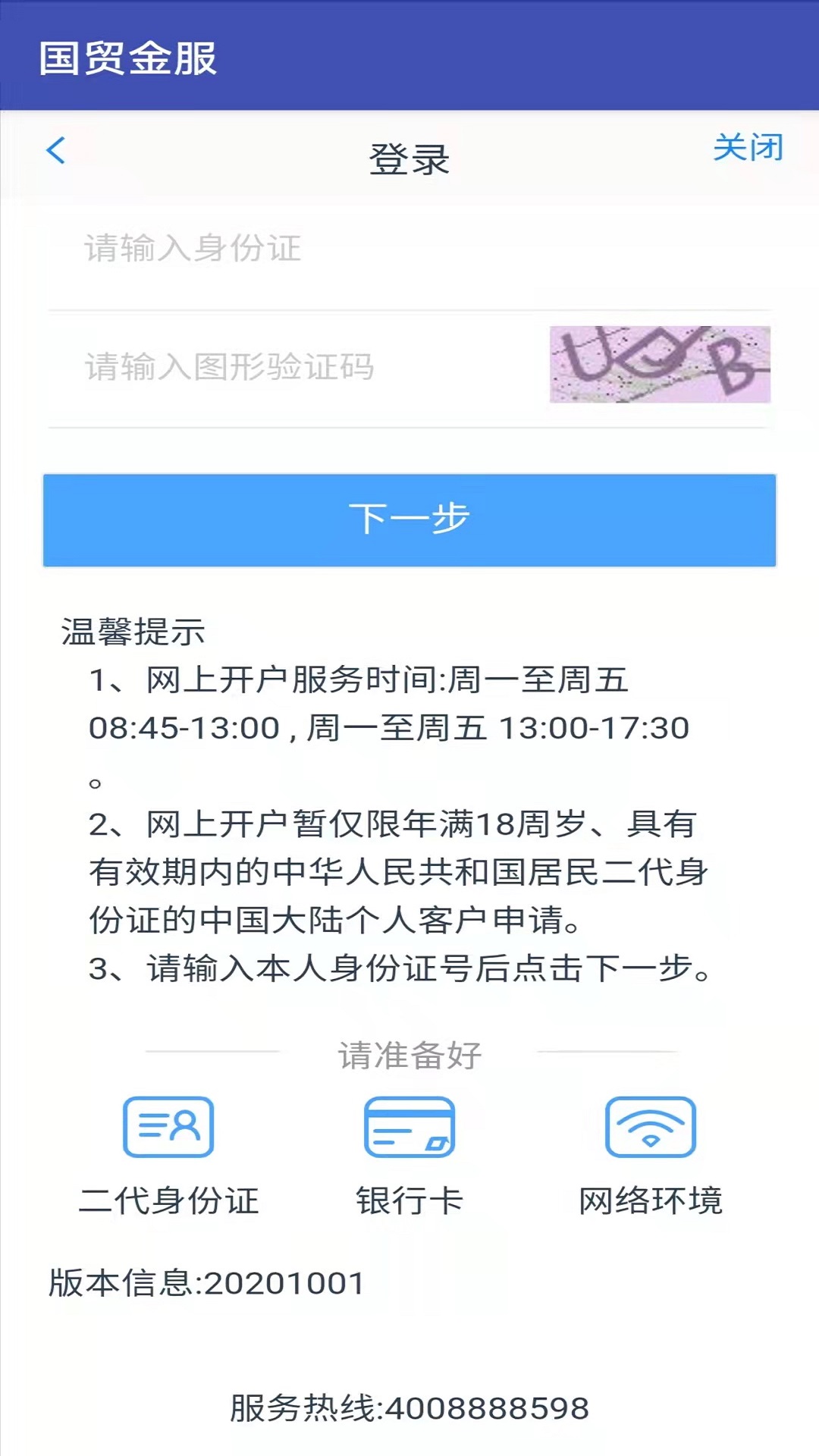This screenshot has width=819, height=1456.
Task: Tap 关闭 to close the login page
Action: [747, 147]
